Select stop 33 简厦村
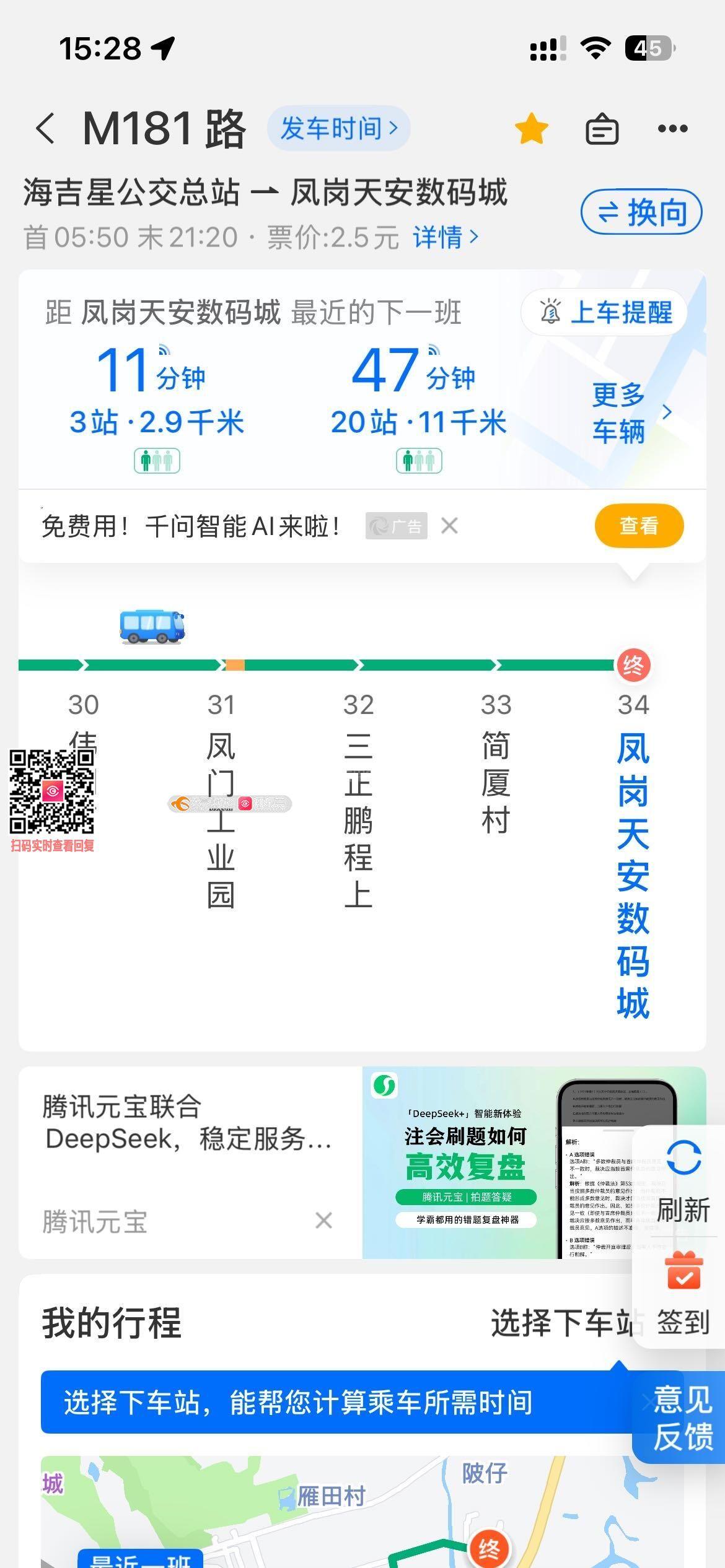725x1568 pixels. point(496,780)
